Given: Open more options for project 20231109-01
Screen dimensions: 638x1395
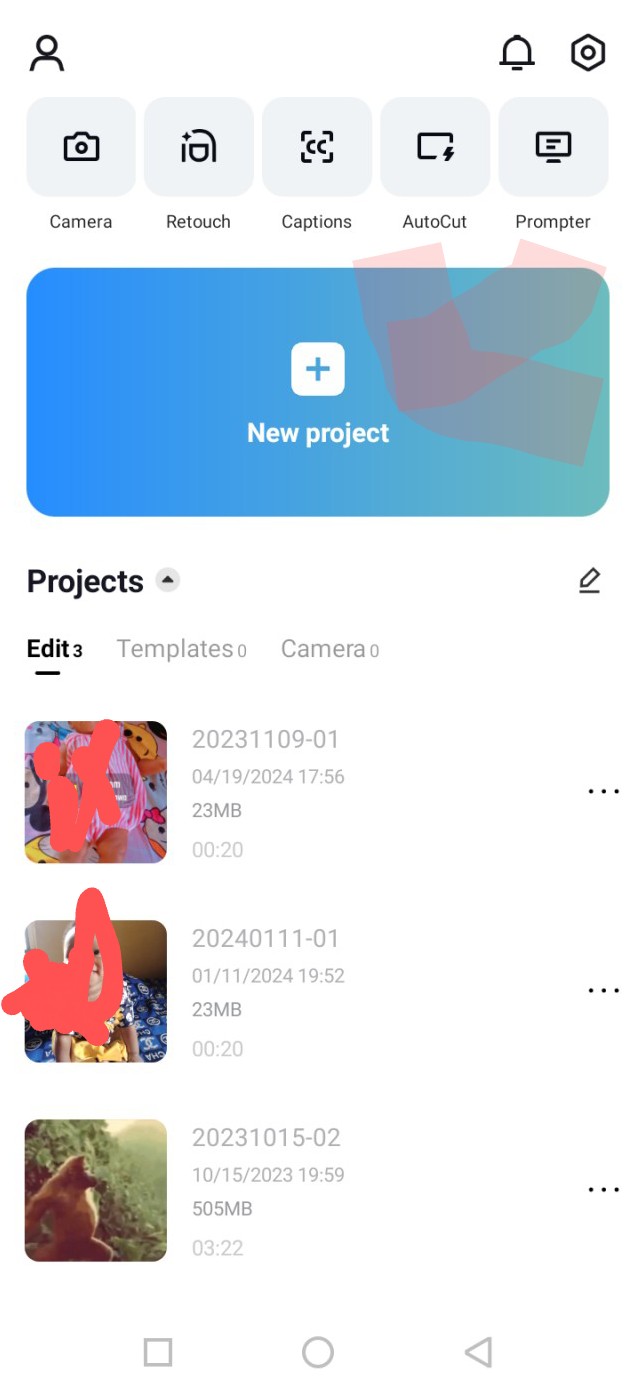Looking at the screenshot, I should point(603,792).
